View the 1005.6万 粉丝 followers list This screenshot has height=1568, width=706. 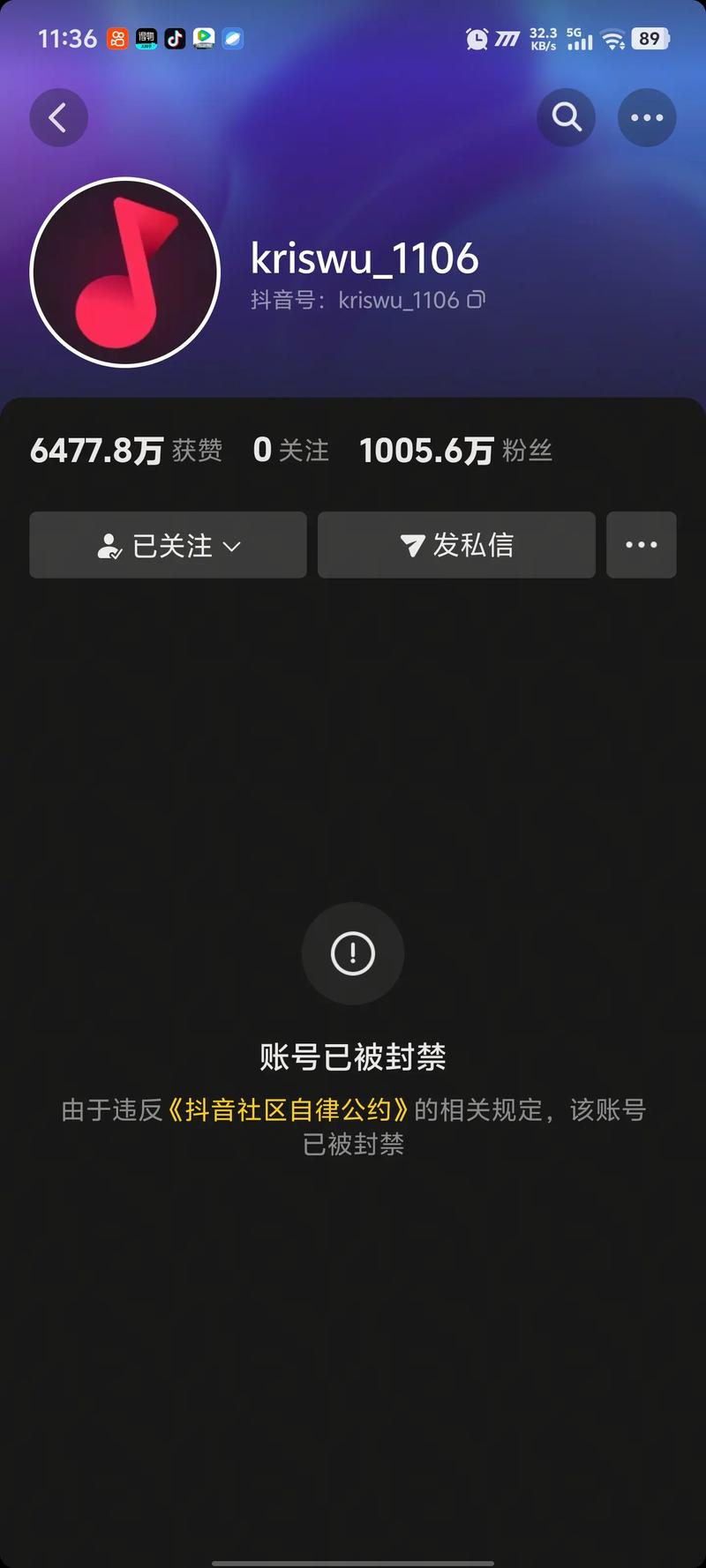(x=455, y=451)
